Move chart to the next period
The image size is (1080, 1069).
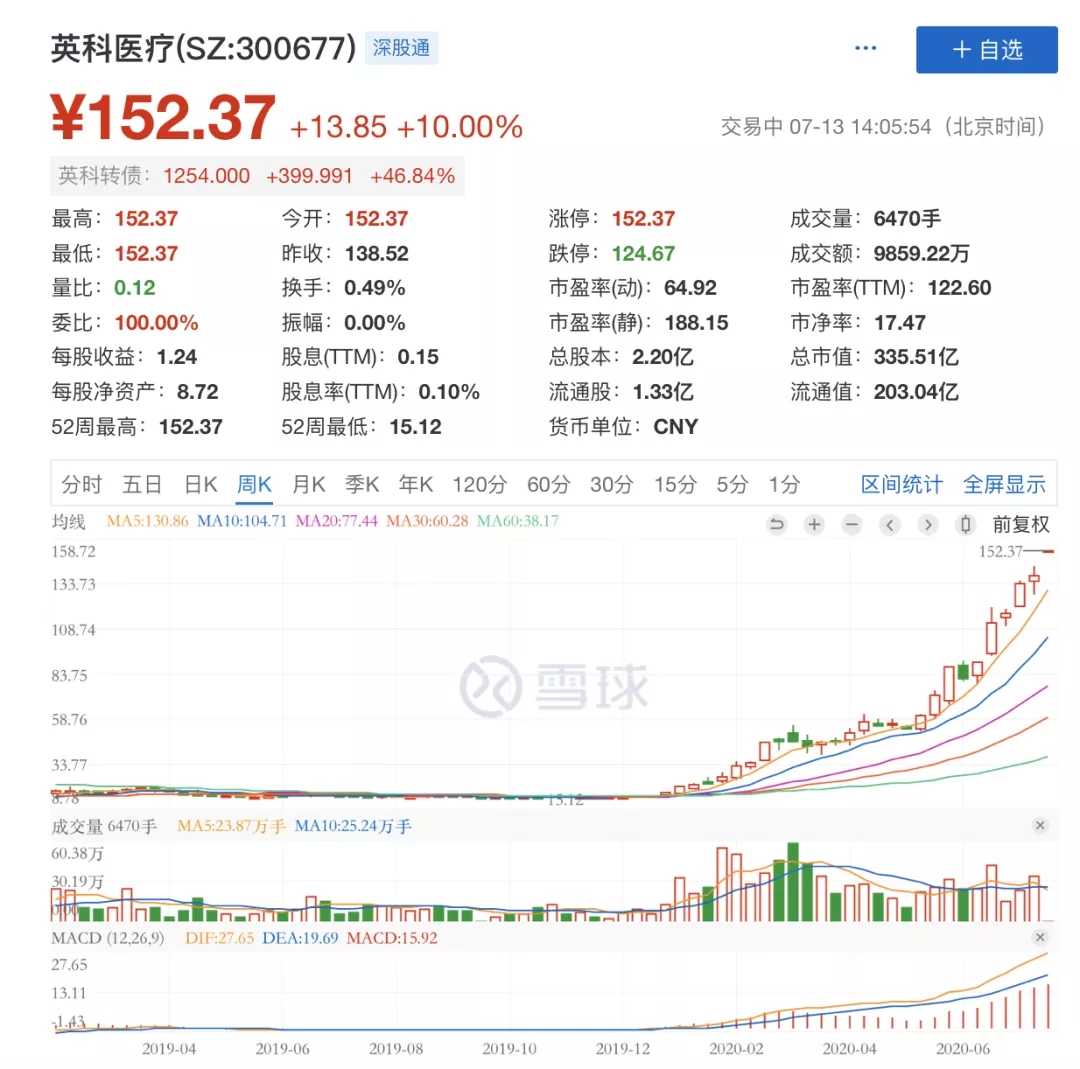(928, 524)
